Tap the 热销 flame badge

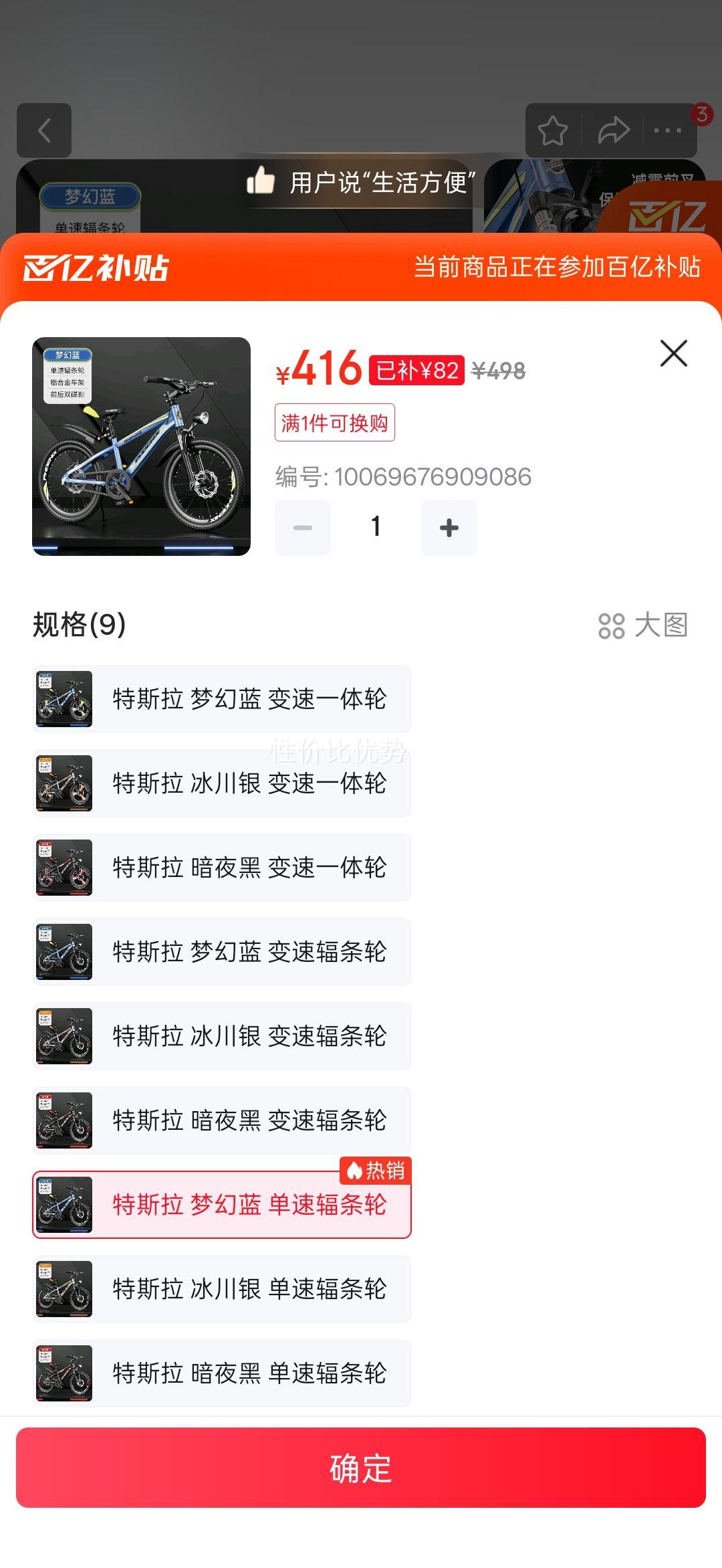click(x=376, y=1168)
